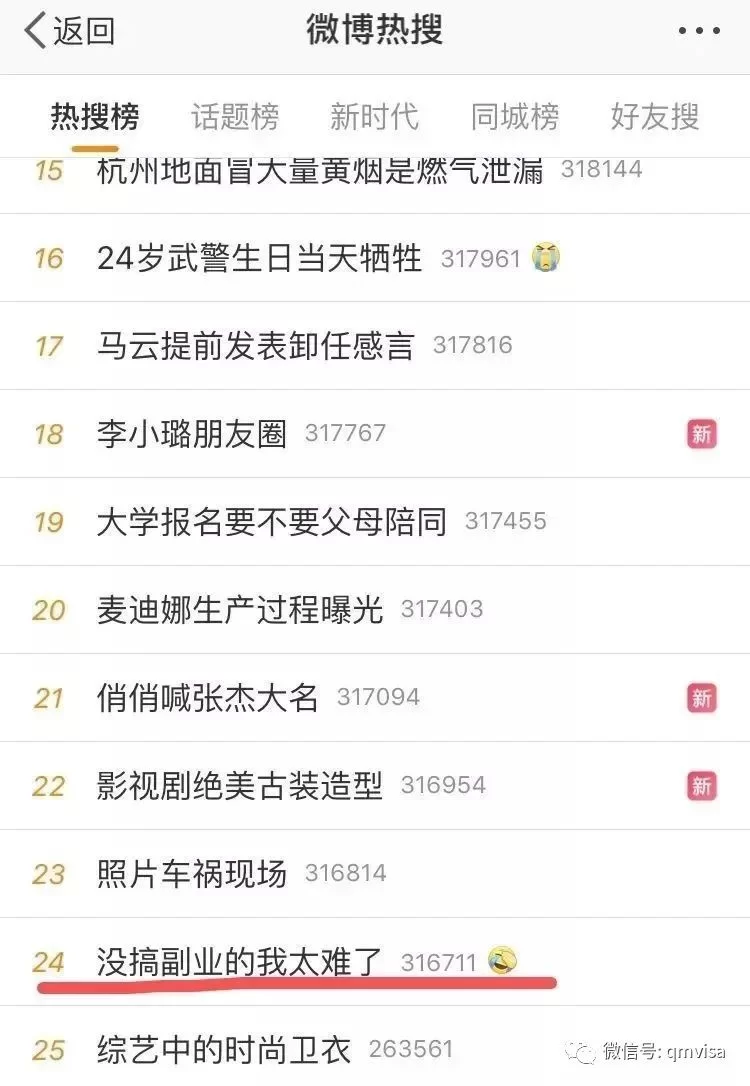This screenshot has height=1086, width=750.
Task: Open trending topic 俏俏喊张杰大名
Action: (207, 697)
